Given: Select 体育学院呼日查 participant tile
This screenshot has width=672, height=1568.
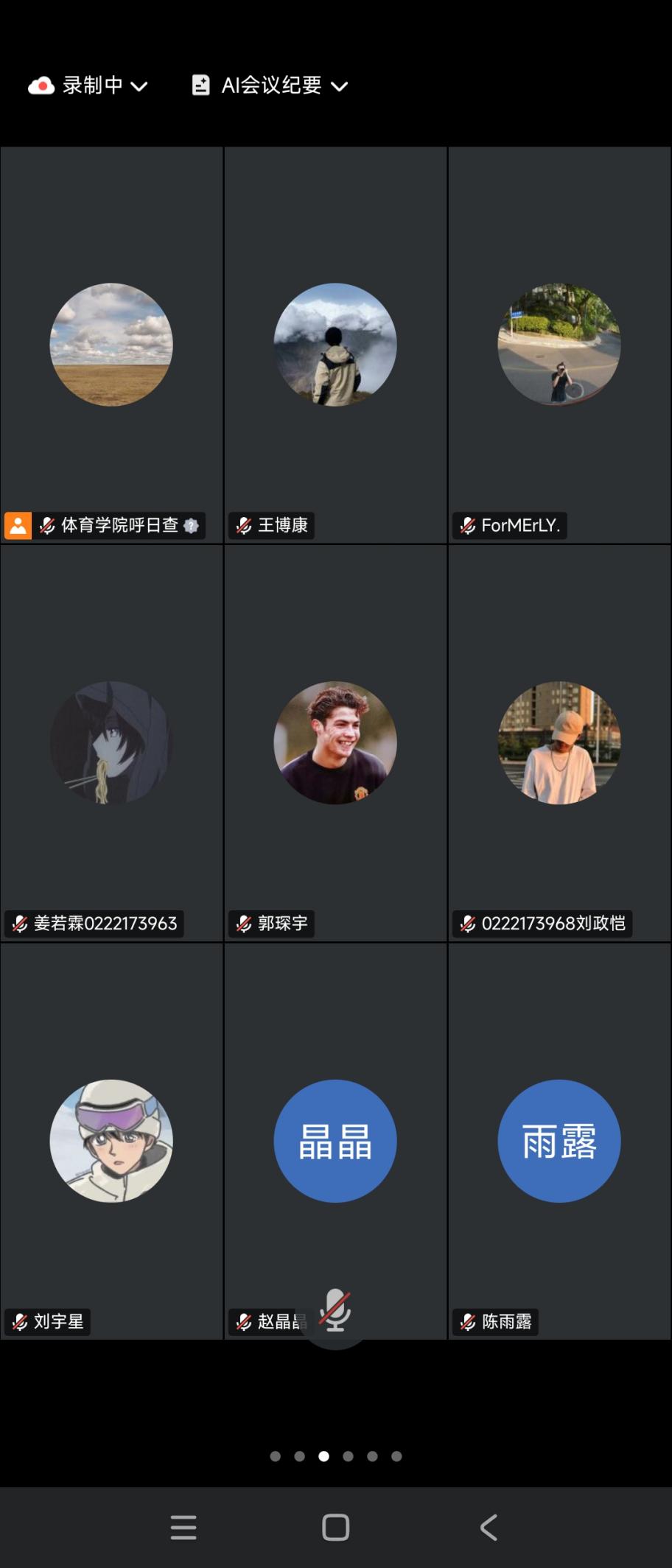Looking at the screenshot, I should (x=111, y=345).
